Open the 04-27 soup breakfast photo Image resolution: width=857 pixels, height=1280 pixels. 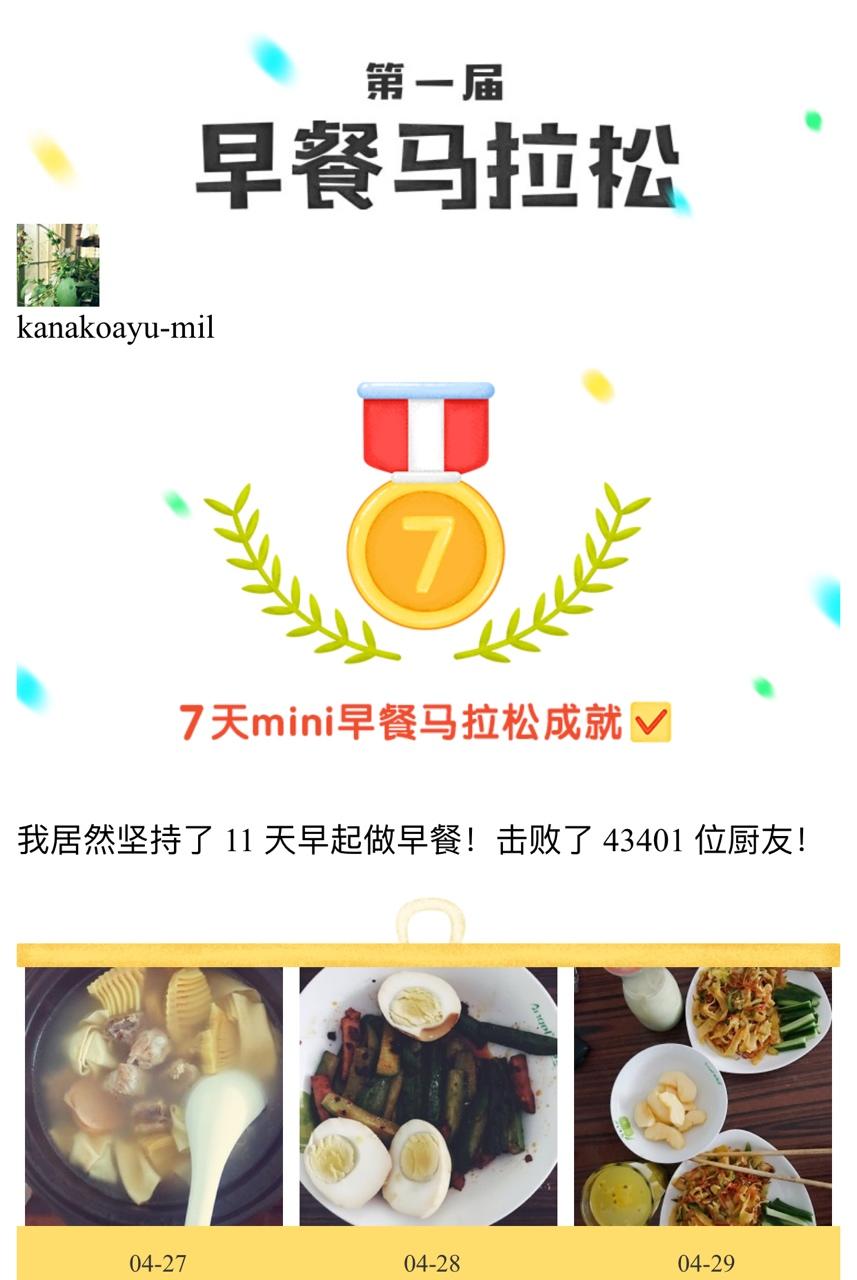(154, 1096)
